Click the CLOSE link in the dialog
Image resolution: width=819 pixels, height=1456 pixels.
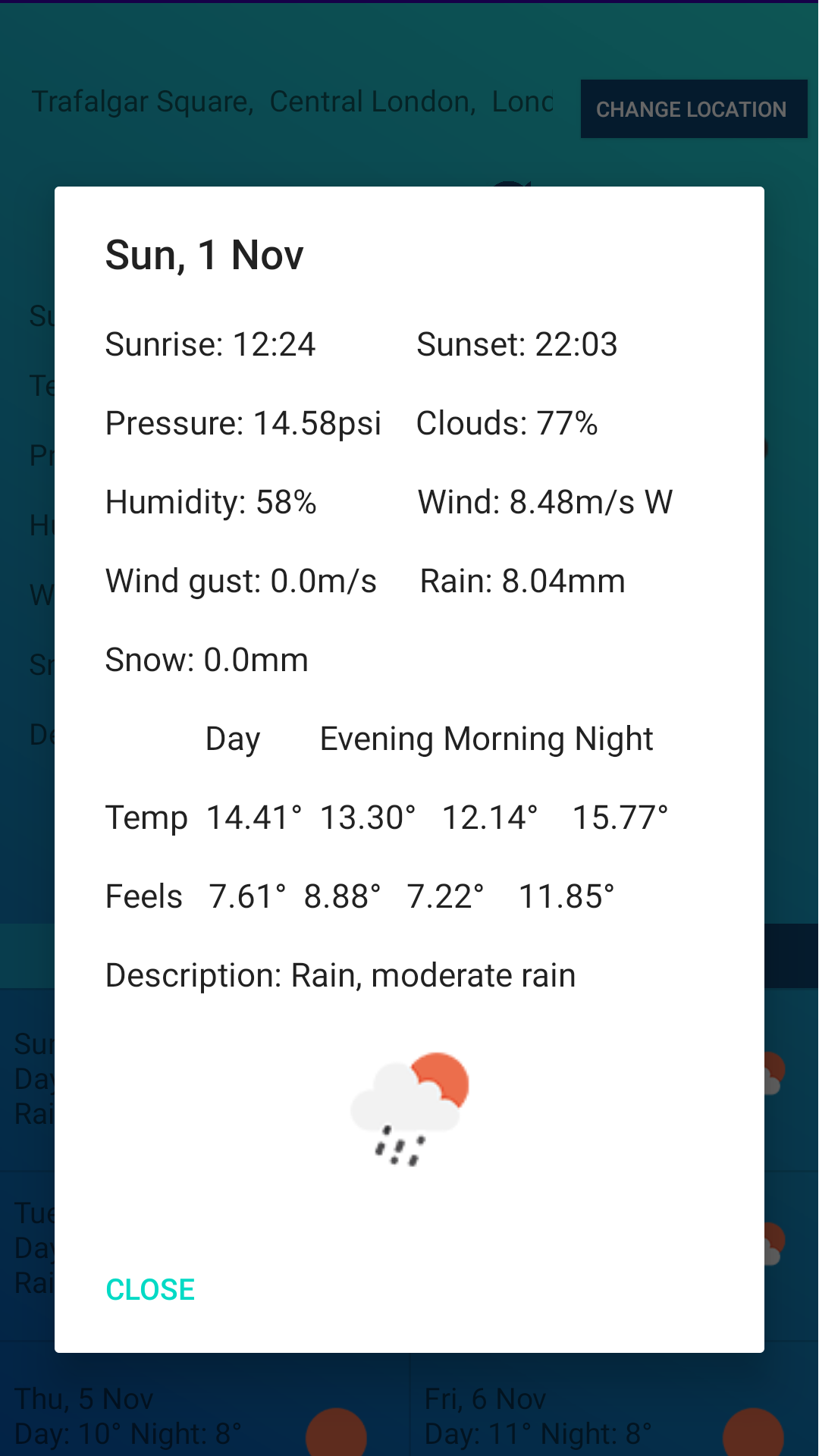coord(150,1288)
